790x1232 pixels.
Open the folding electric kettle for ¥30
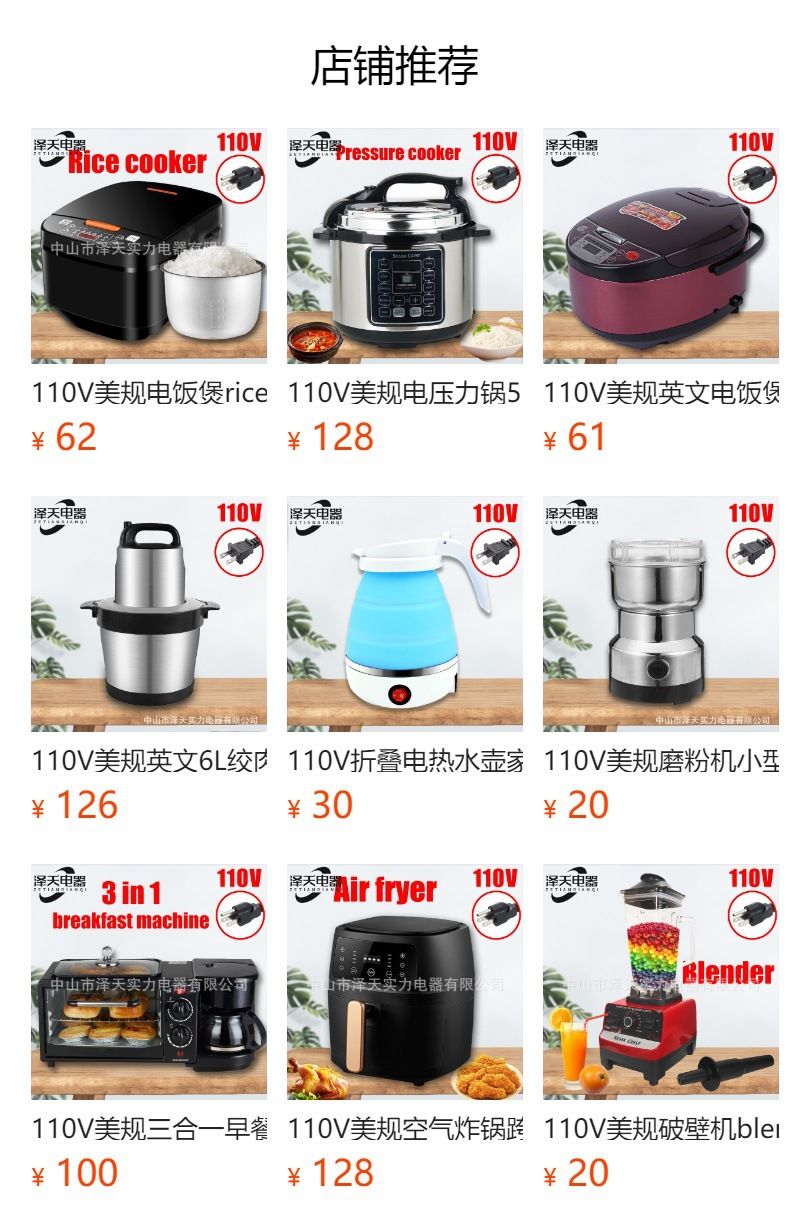(x=405, y=614)
